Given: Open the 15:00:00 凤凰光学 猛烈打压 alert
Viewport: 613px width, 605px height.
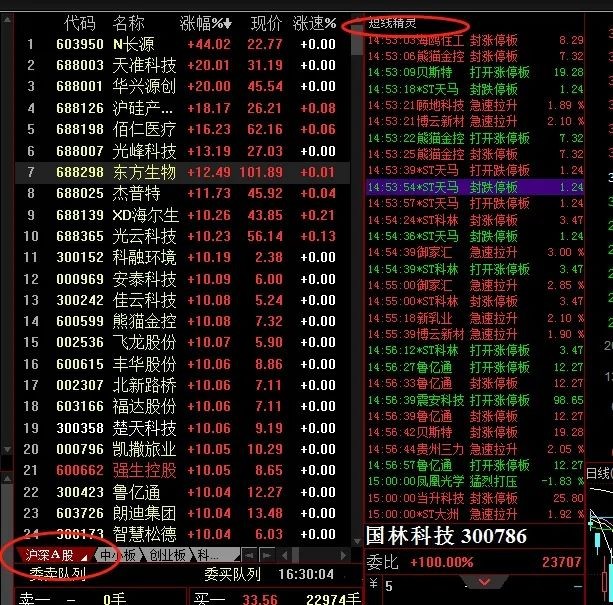Looking at the screenshot, I should (x=470, y=481).
